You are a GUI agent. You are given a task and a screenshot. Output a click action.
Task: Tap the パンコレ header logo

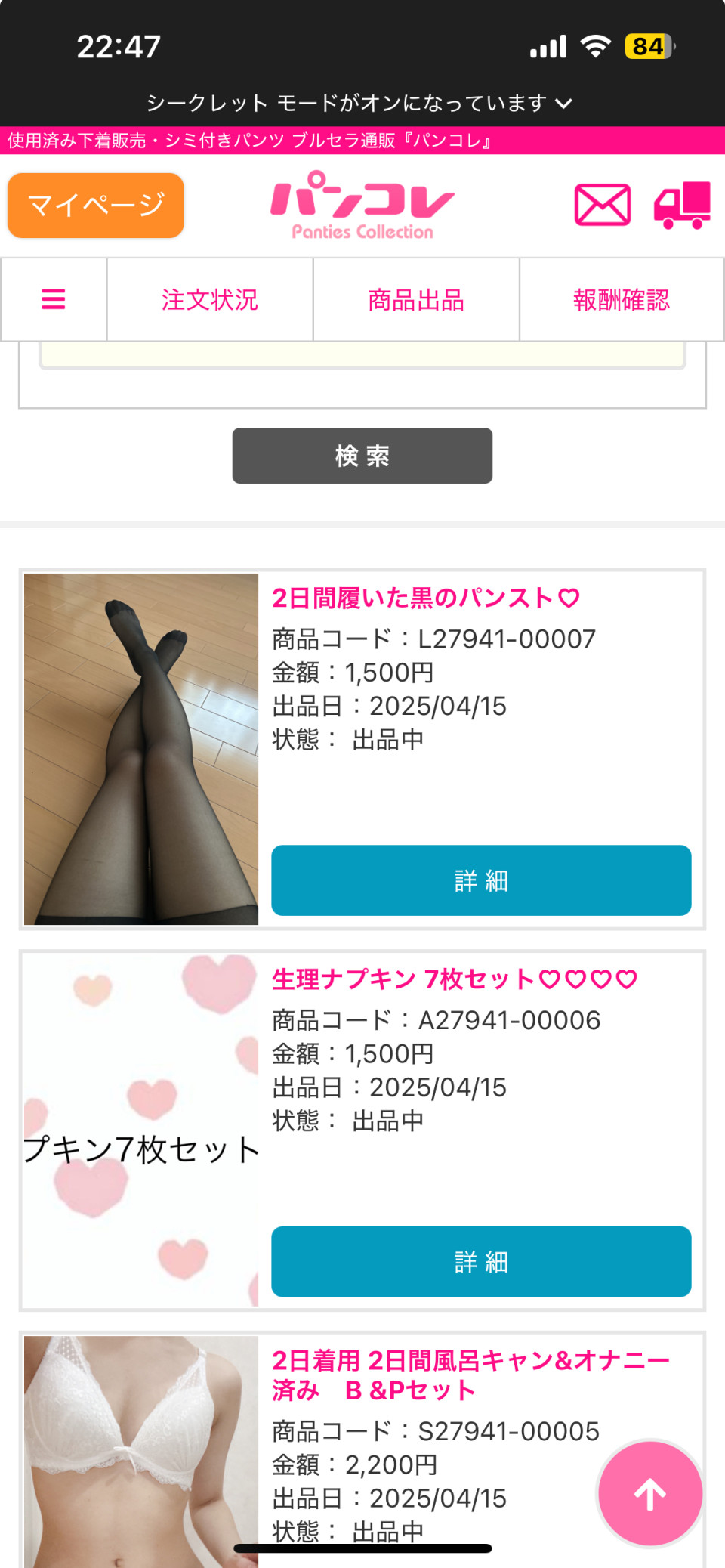(x=362, y=205)
